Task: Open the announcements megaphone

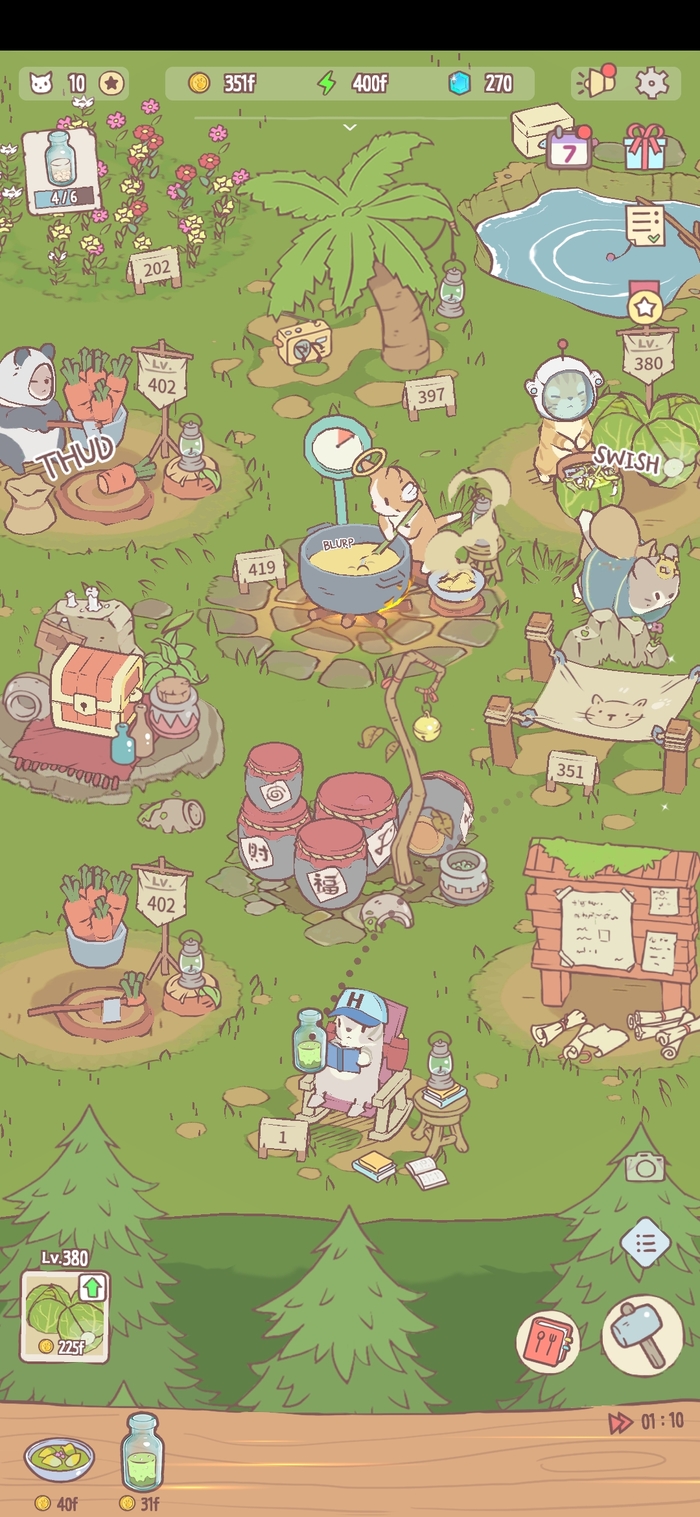Action: [598, 82]
